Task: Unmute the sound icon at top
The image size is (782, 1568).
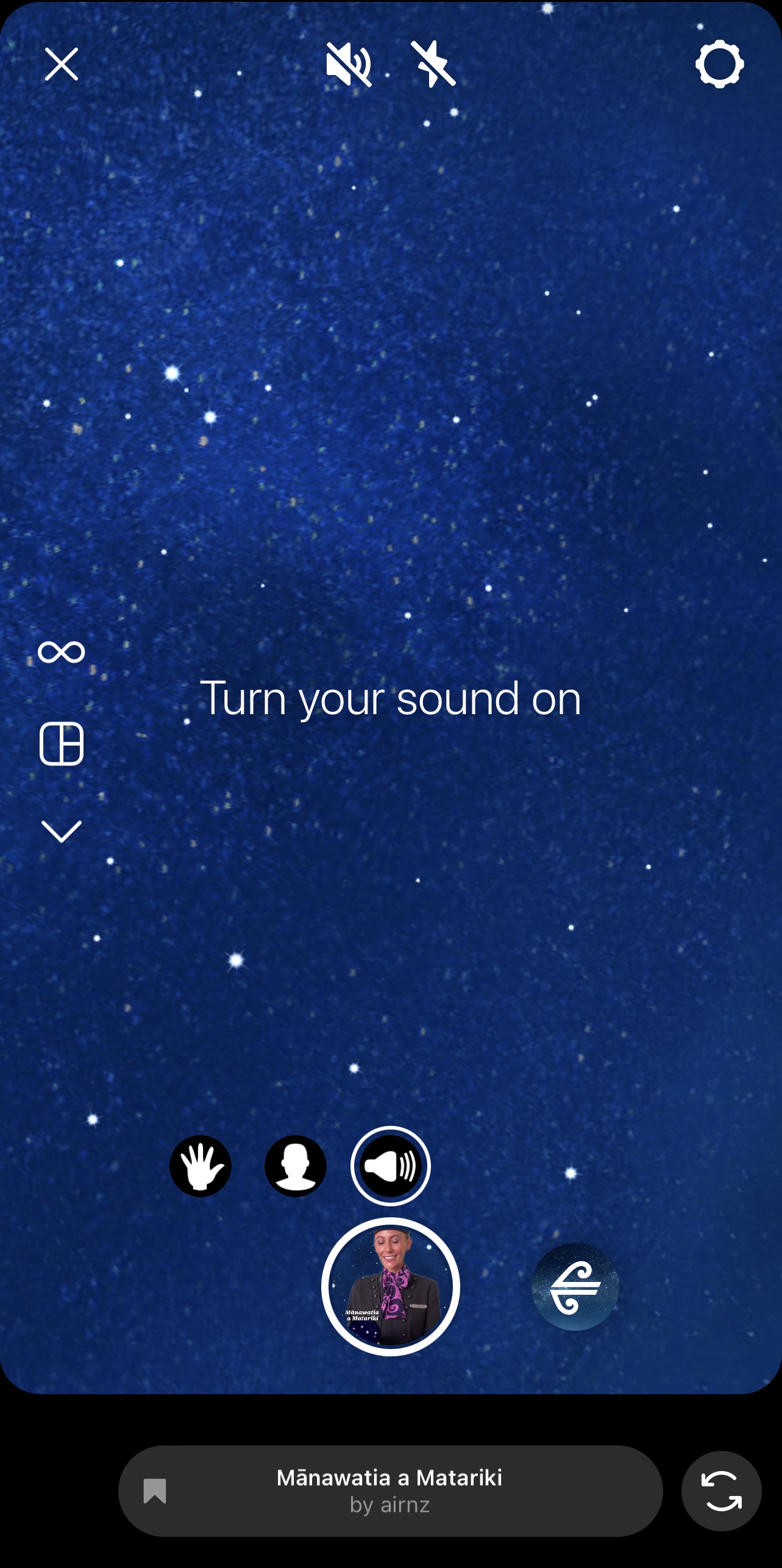Action: click(348, 64)
